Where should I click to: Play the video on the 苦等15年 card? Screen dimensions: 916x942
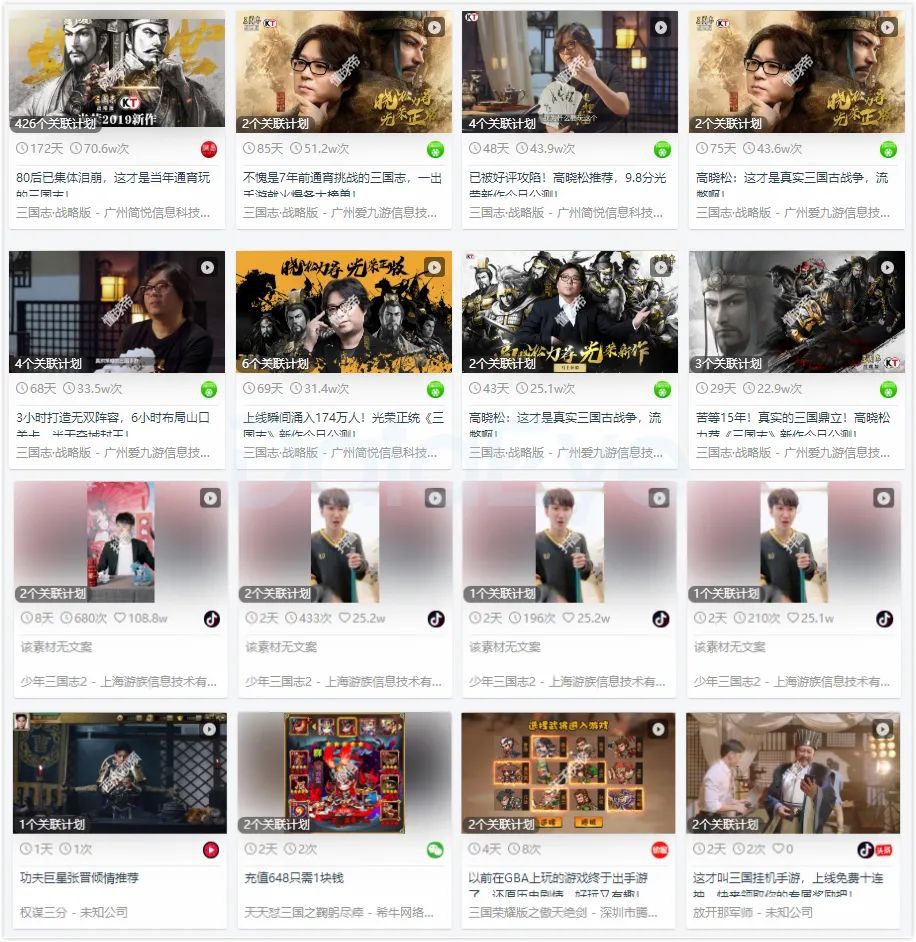click(x=884, y=268)
